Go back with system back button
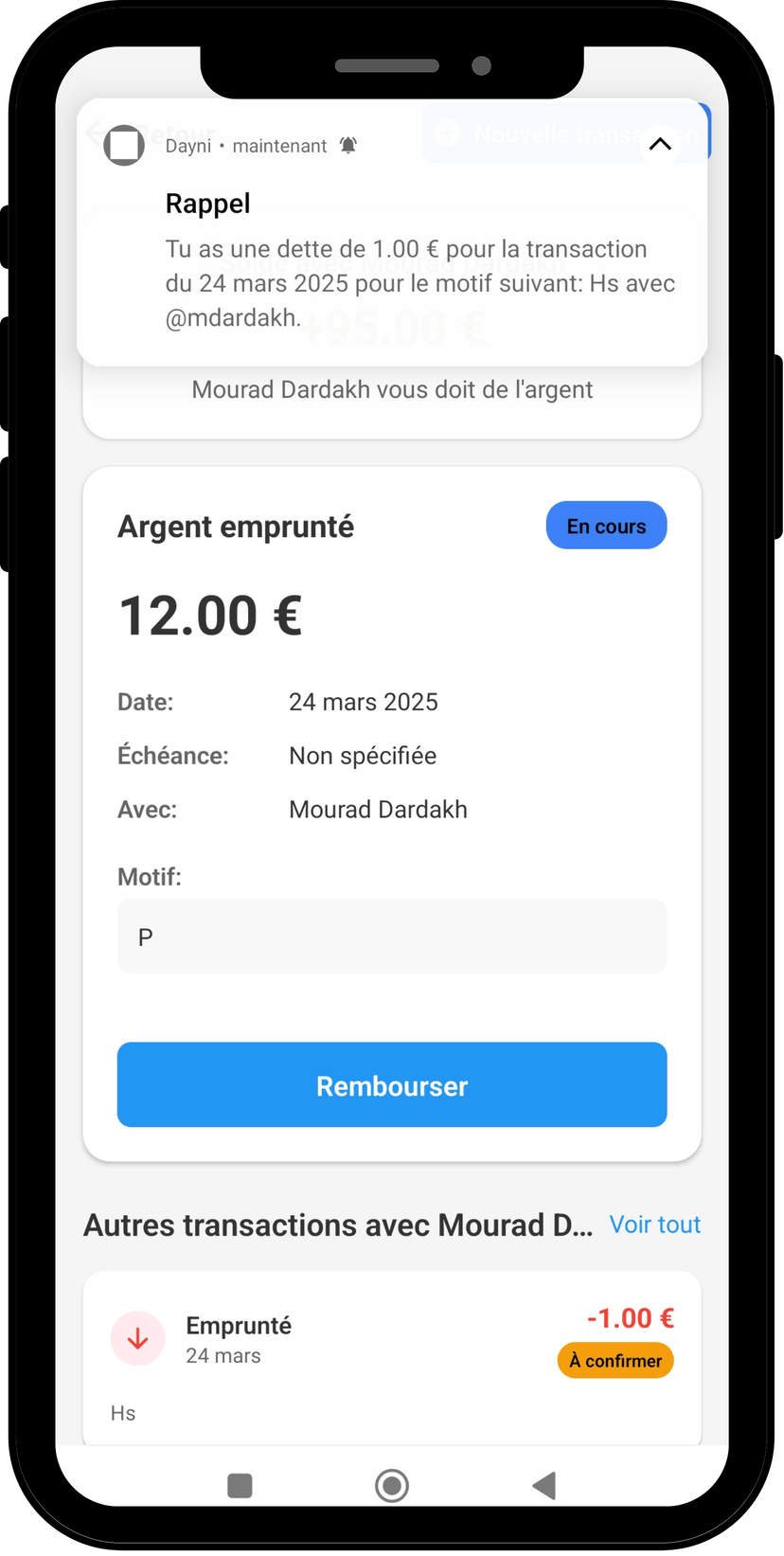784x1556 pixels. [544, 1485]
